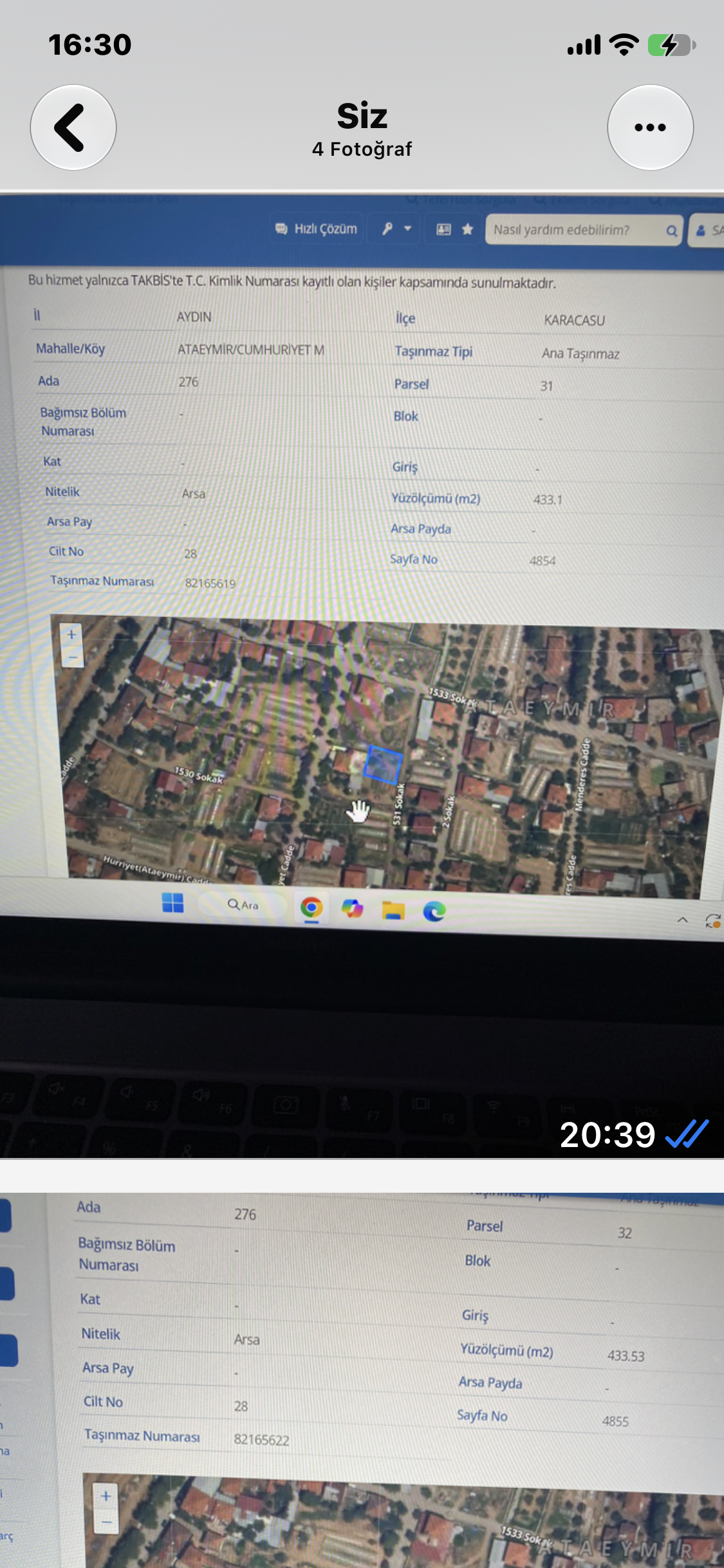The height and width of the screenshot is (1568, 724).
Task: Open the three-dot overflow menu
Action: (x=650, y=127)
